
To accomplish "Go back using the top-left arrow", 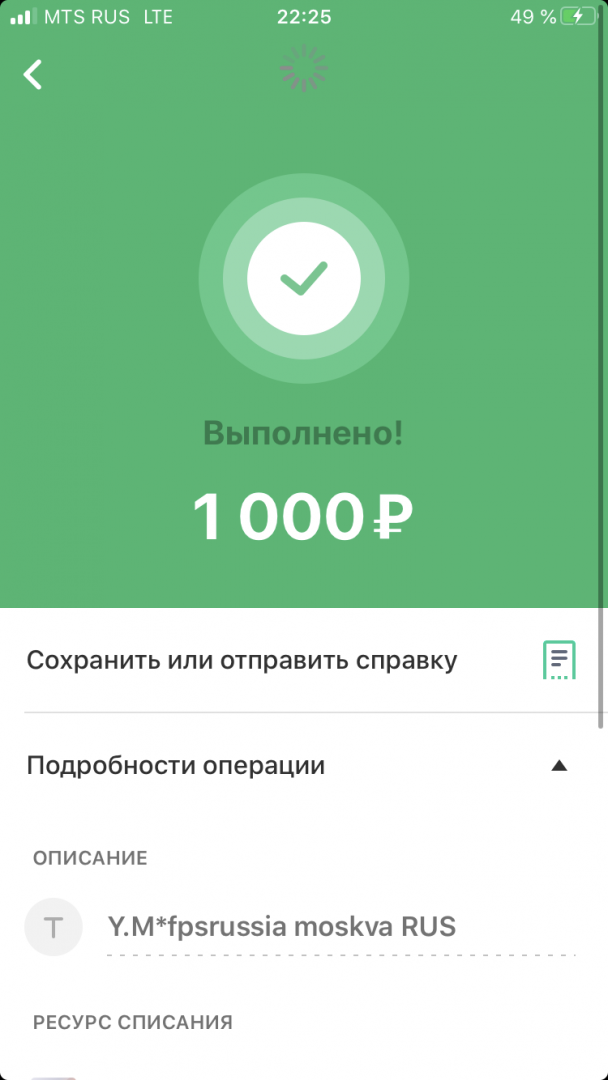I will pyautogui.click(x=32, y=74).
